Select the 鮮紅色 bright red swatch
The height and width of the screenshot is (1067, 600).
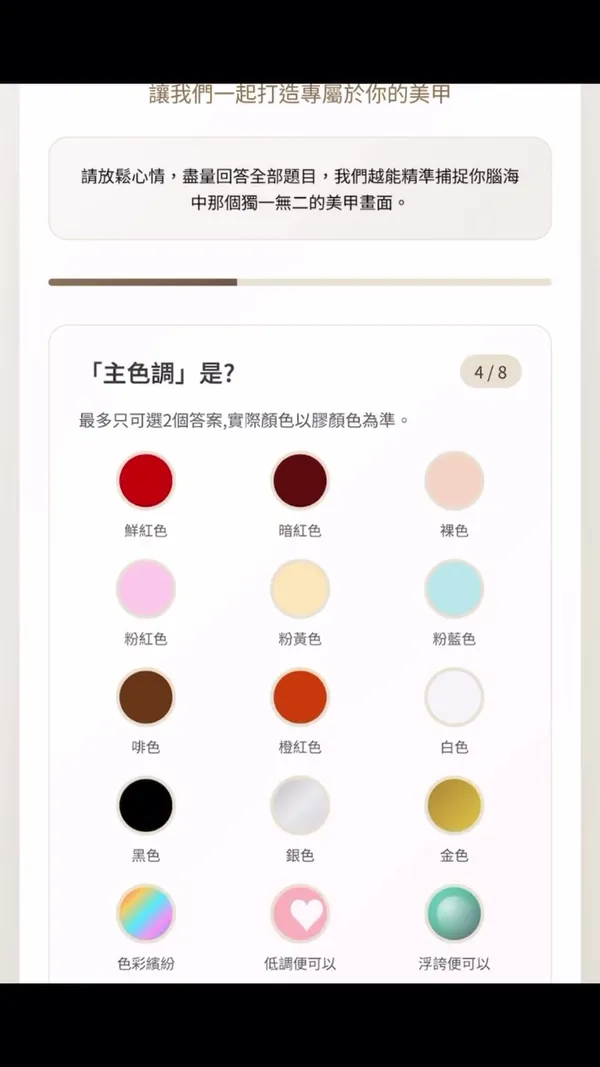point(146,480)
